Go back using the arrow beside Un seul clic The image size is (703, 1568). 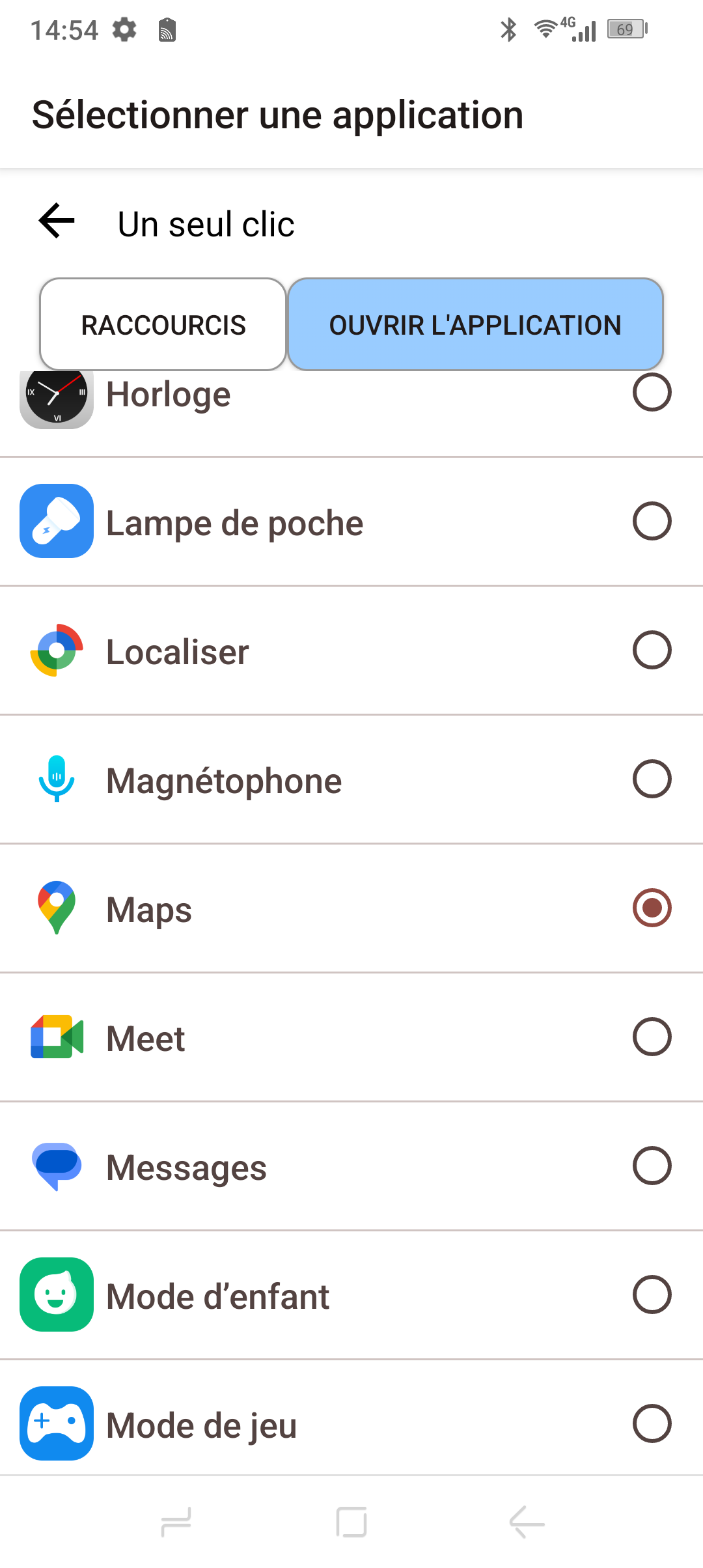[x=57, y=221]
